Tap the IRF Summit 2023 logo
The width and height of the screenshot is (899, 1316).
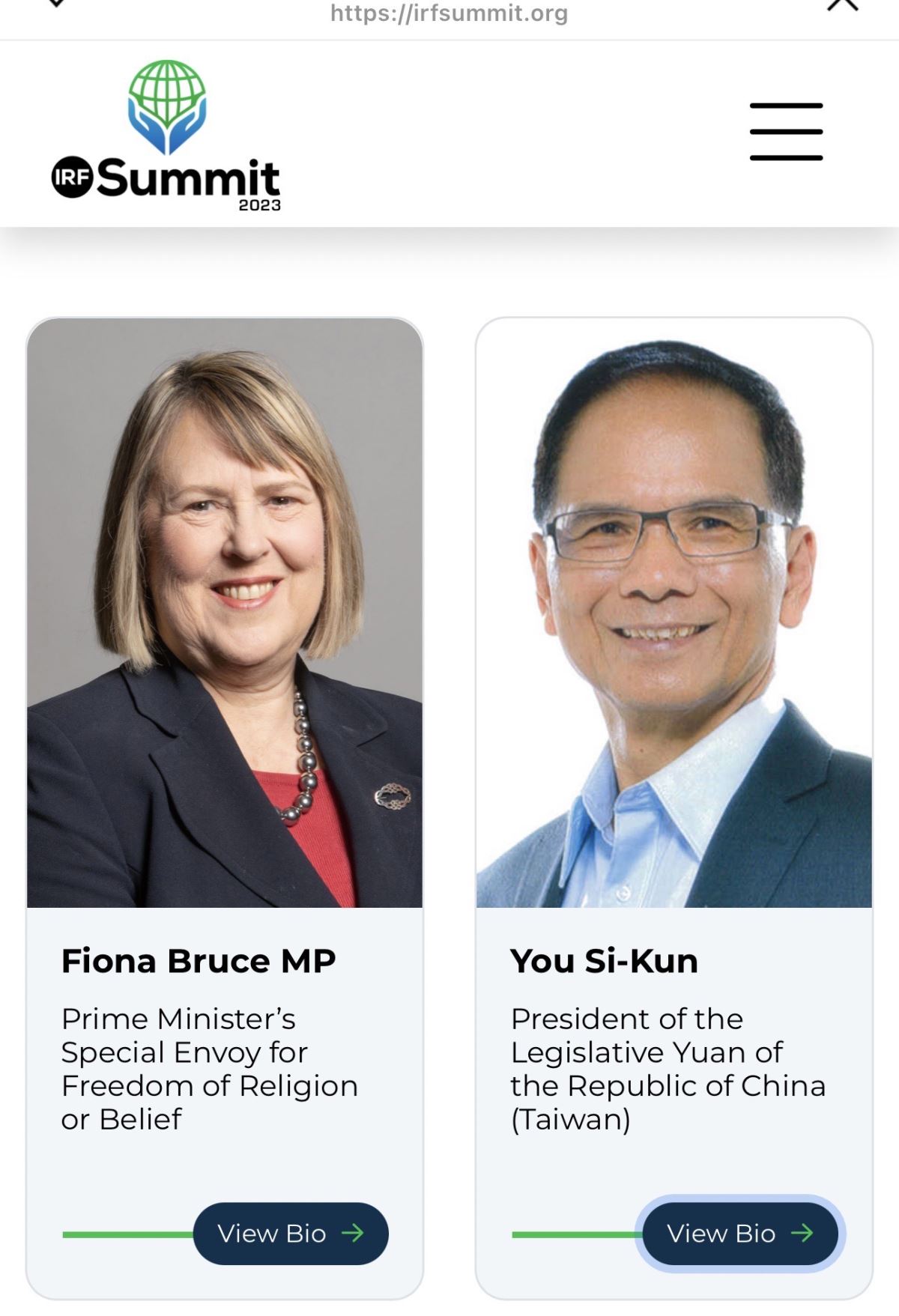pyautogui.click(x=166, y=136)
